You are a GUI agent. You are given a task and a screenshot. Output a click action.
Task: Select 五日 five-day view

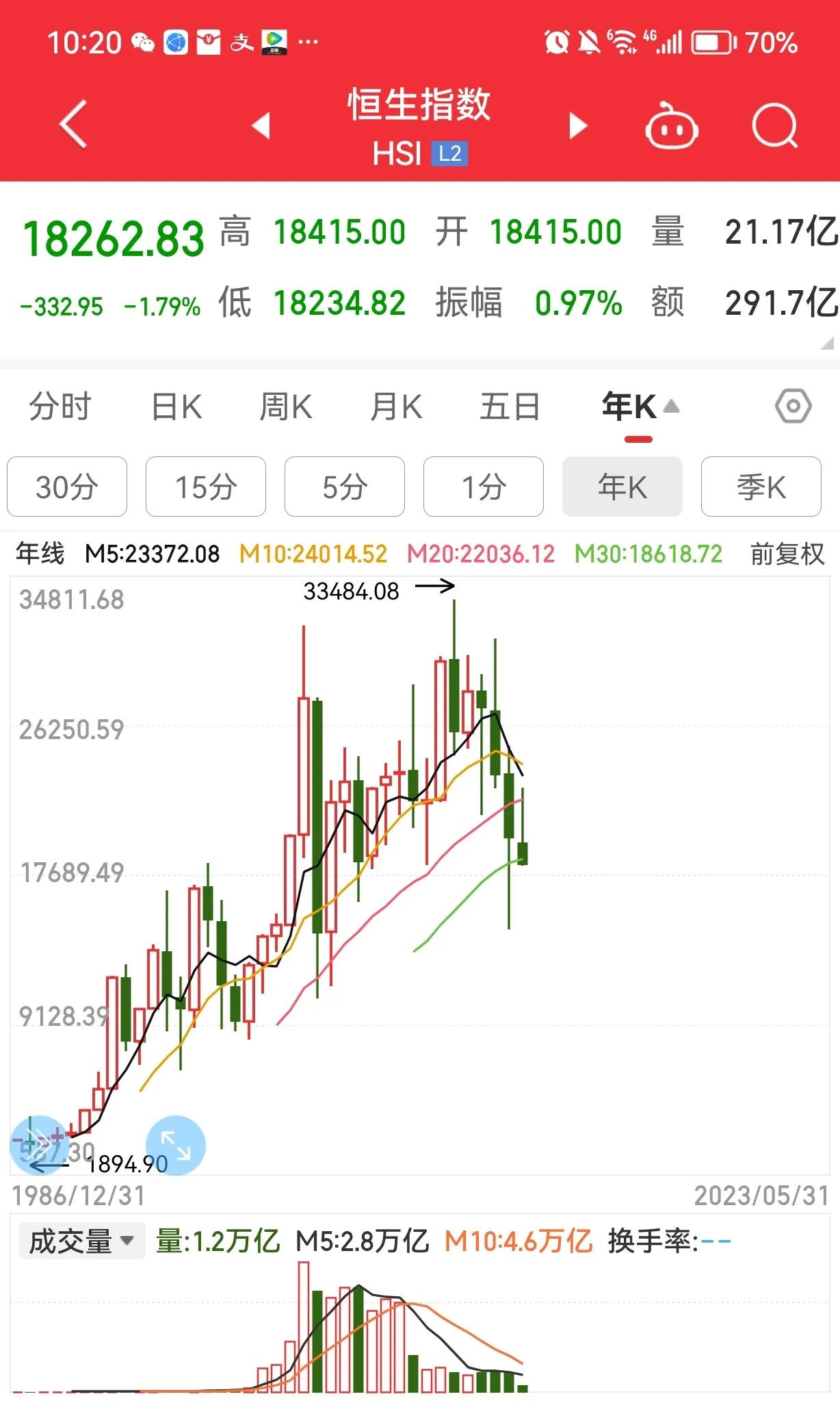click(x=509, y=407)
